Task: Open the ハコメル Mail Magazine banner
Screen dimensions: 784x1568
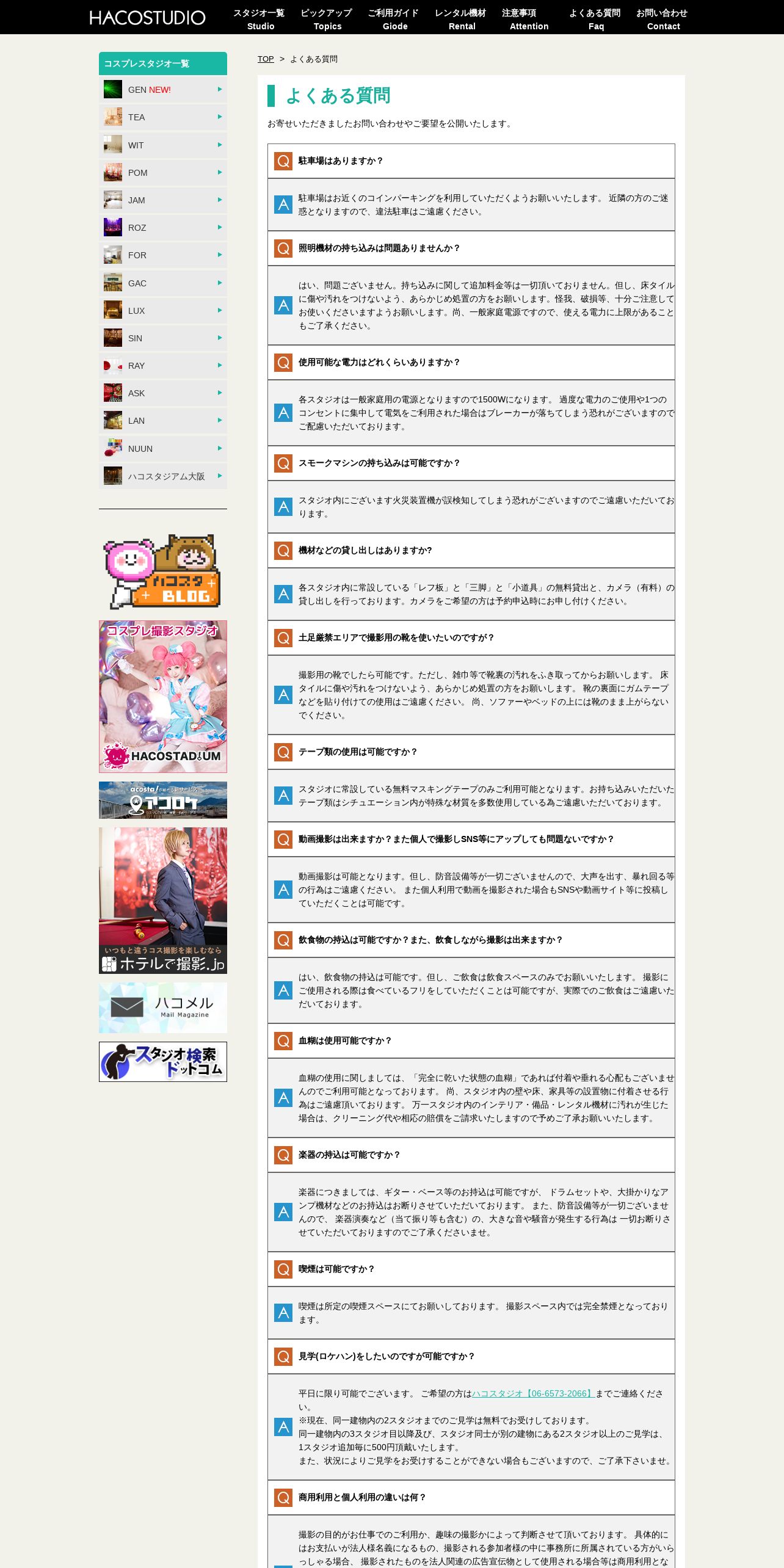Action: tap(163, 1007)
